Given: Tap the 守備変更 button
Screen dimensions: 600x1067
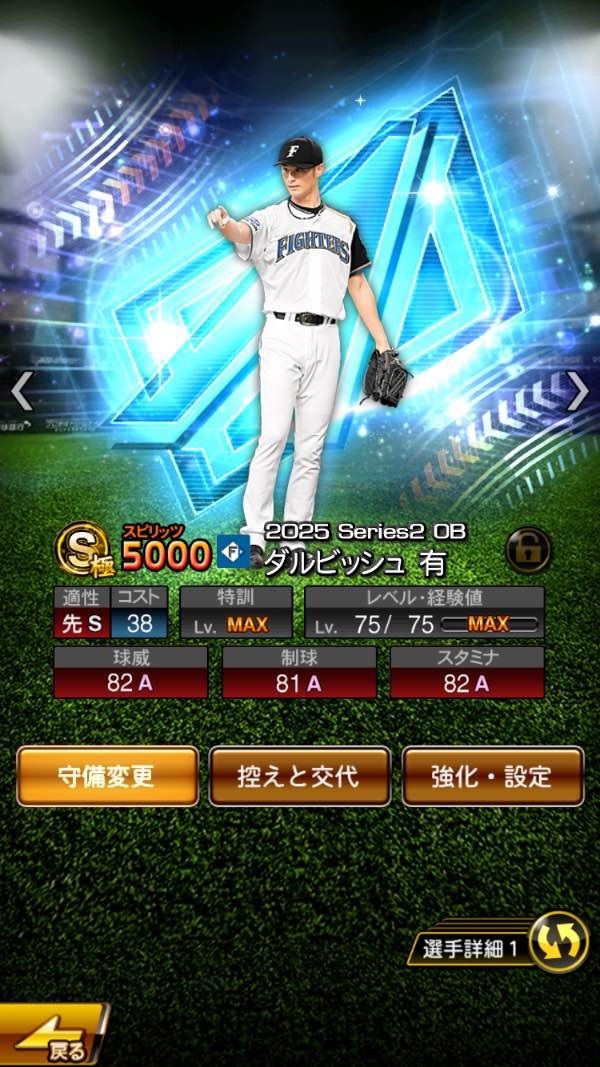Looking at the screenshot, I should 107,777.
